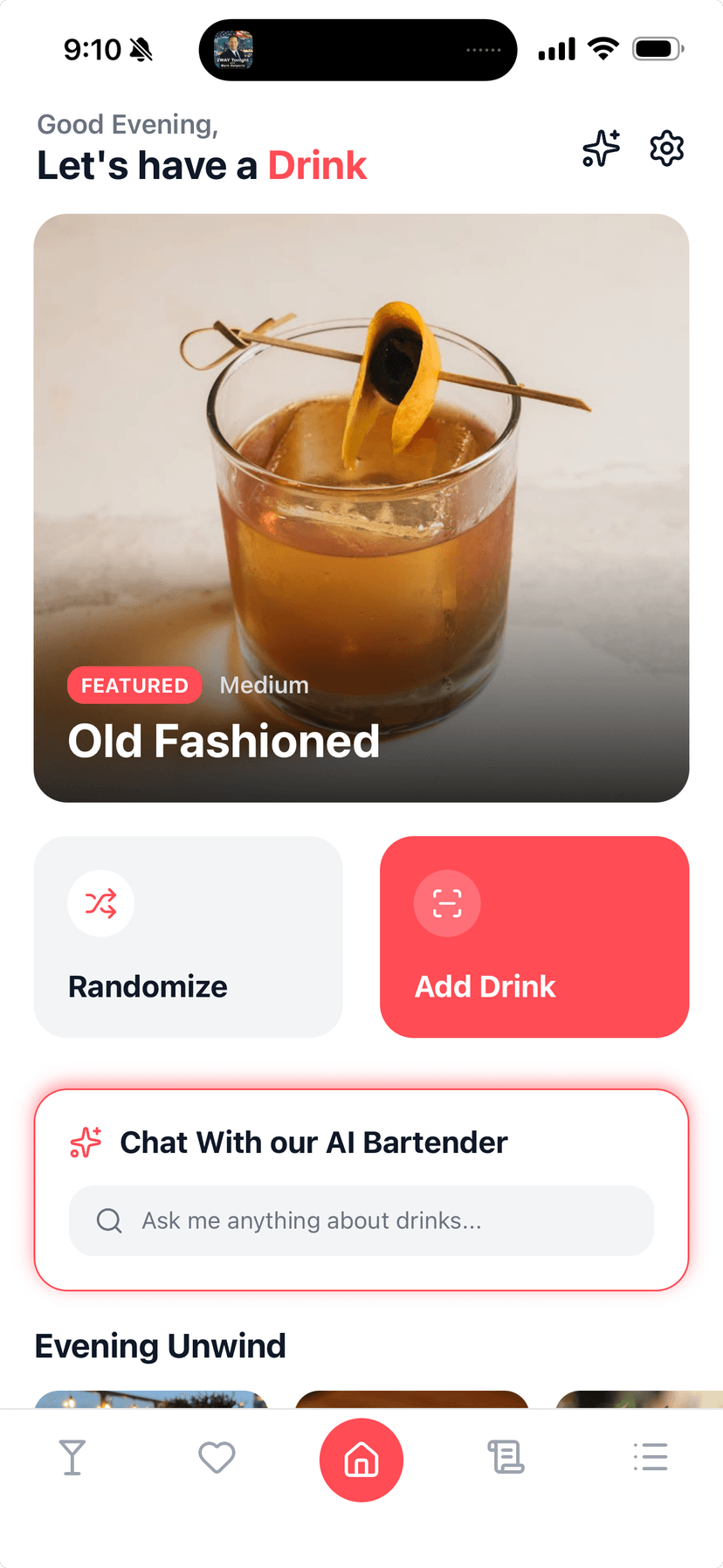Image resolution: width=723 pixels, height=1568 pixels.
Task: Open the recipe scroll tab
Action: (x=506, y=1457)
